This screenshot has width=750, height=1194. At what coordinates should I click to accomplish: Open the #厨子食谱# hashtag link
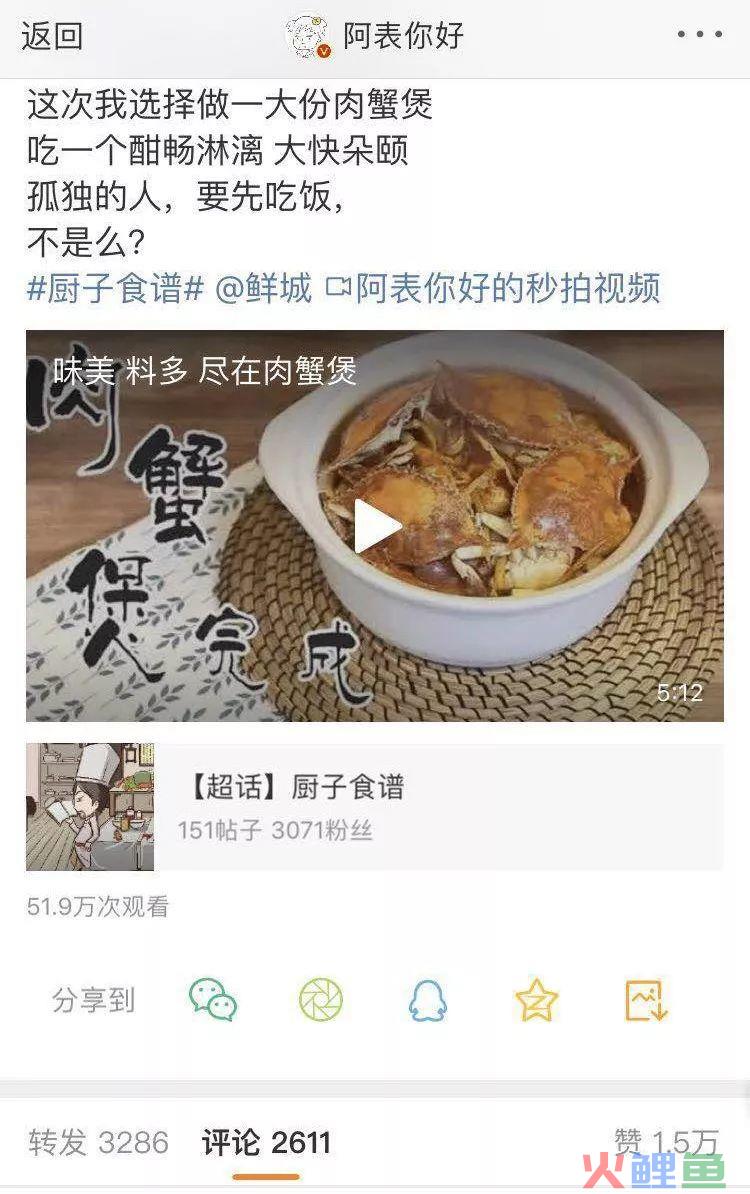pos(115,289)
